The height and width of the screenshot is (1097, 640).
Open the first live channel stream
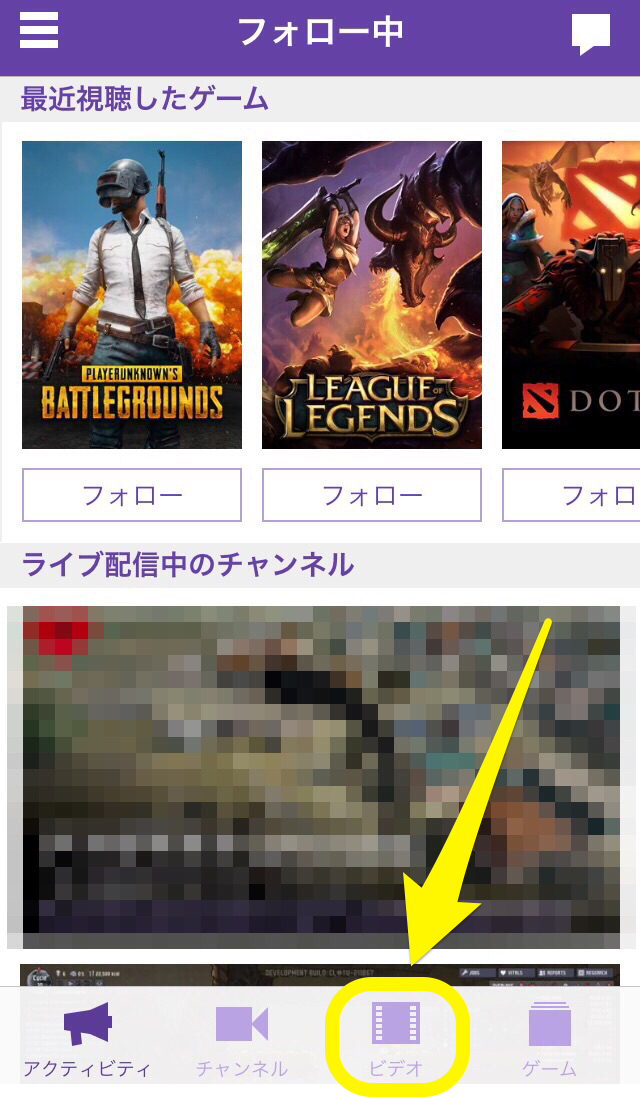[321, 769]
